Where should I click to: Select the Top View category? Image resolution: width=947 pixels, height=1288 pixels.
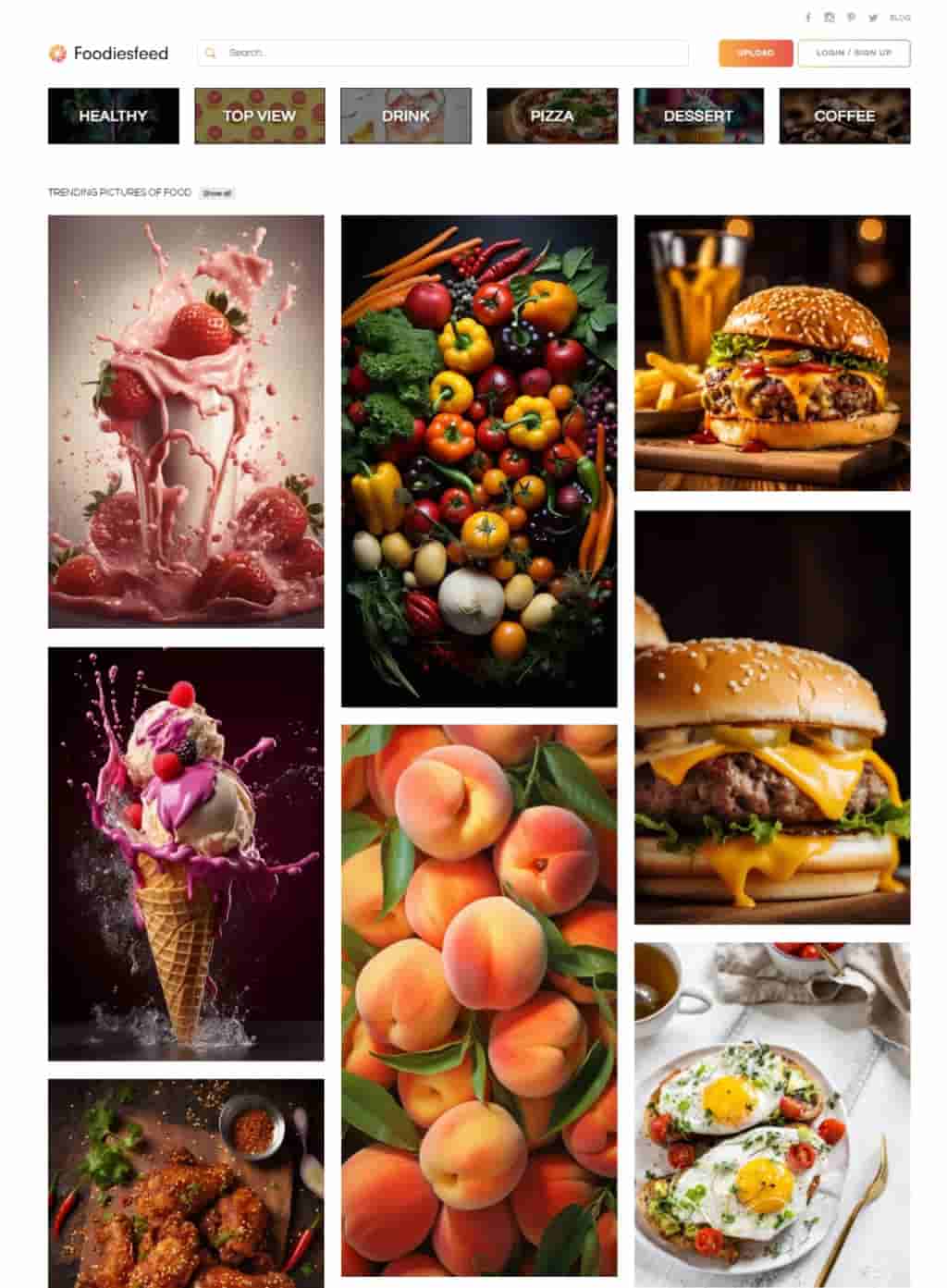coord(259,116)
